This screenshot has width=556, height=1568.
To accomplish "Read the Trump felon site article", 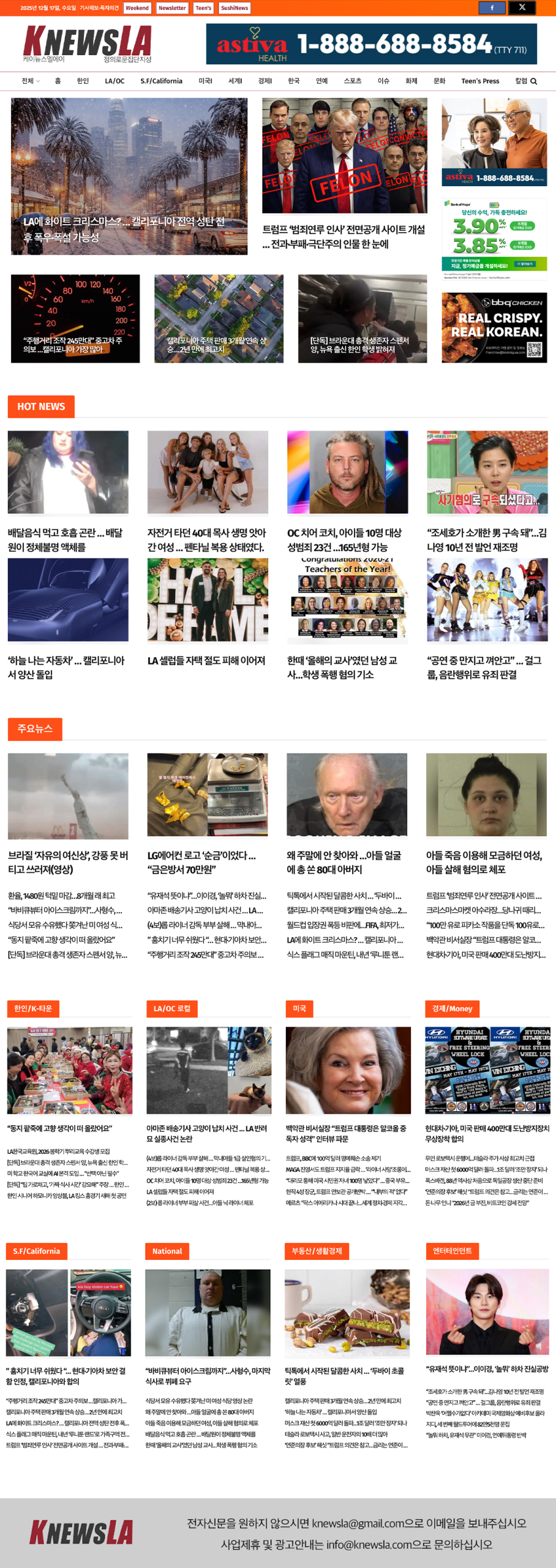I will tap(344, 236).
